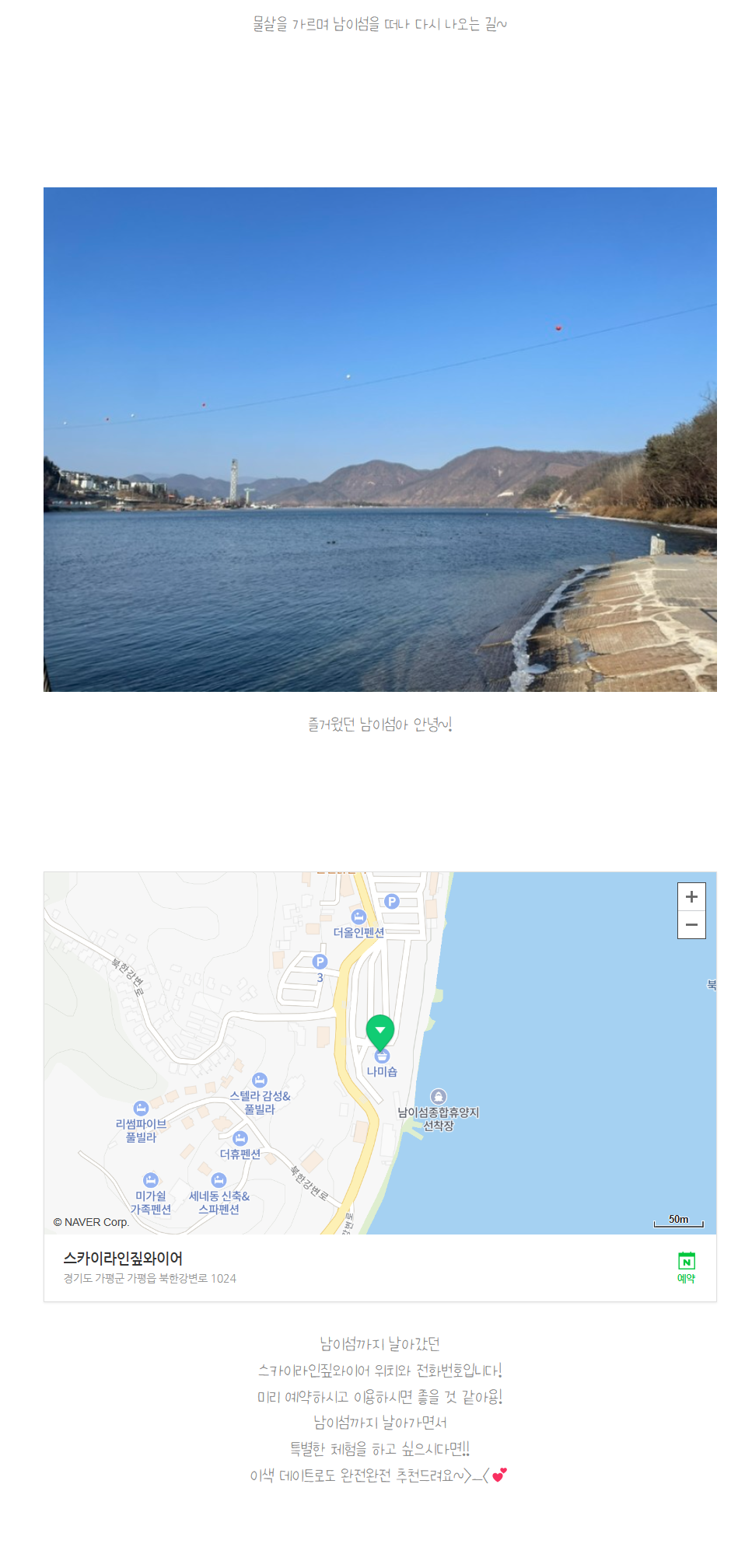Select 더올인펜션 marker on the map
The image size is (752, 1568).
point(359,917)
